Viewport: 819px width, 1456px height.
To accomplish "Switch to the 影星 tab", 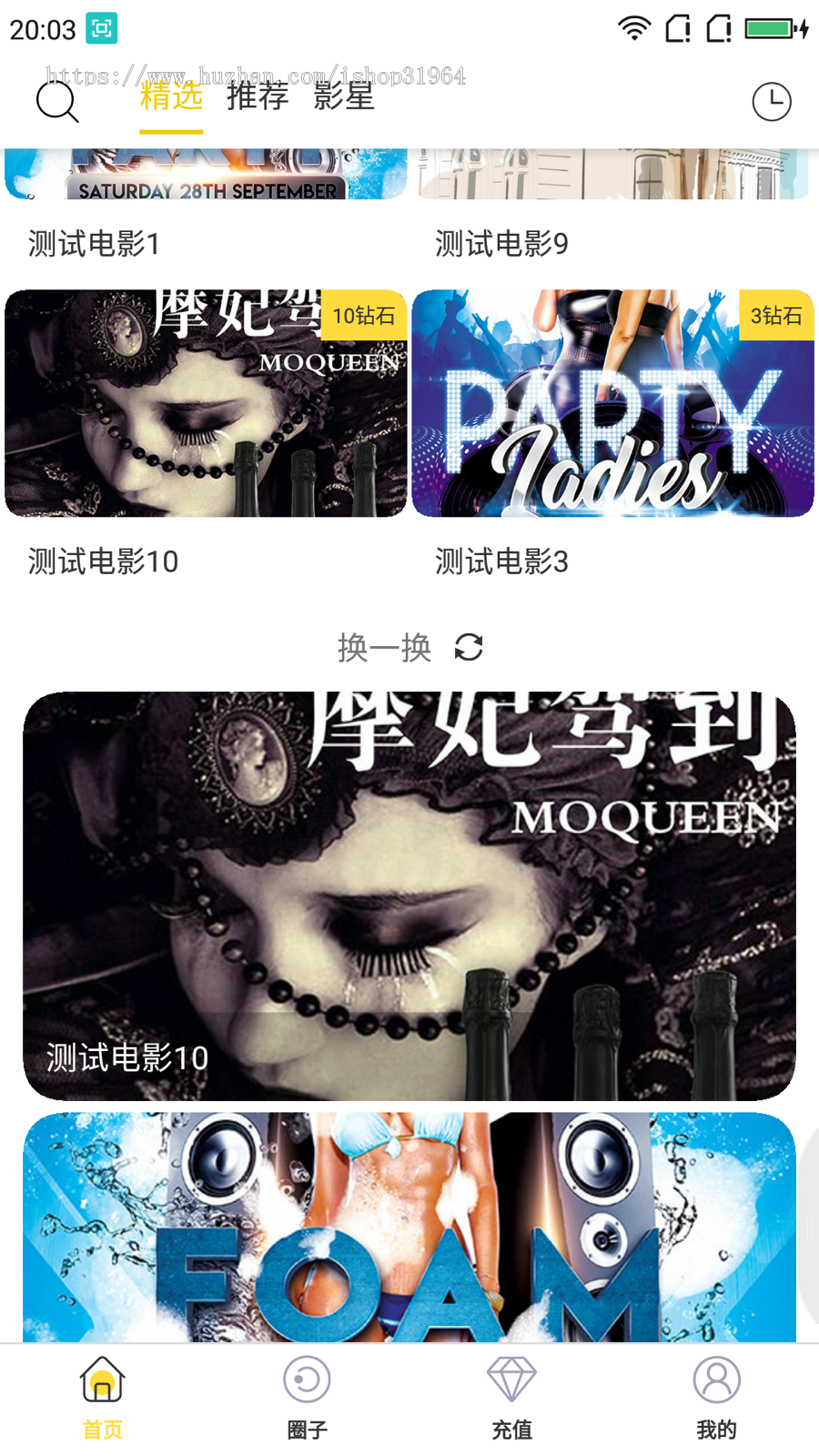I will click(x=344, y=96).
